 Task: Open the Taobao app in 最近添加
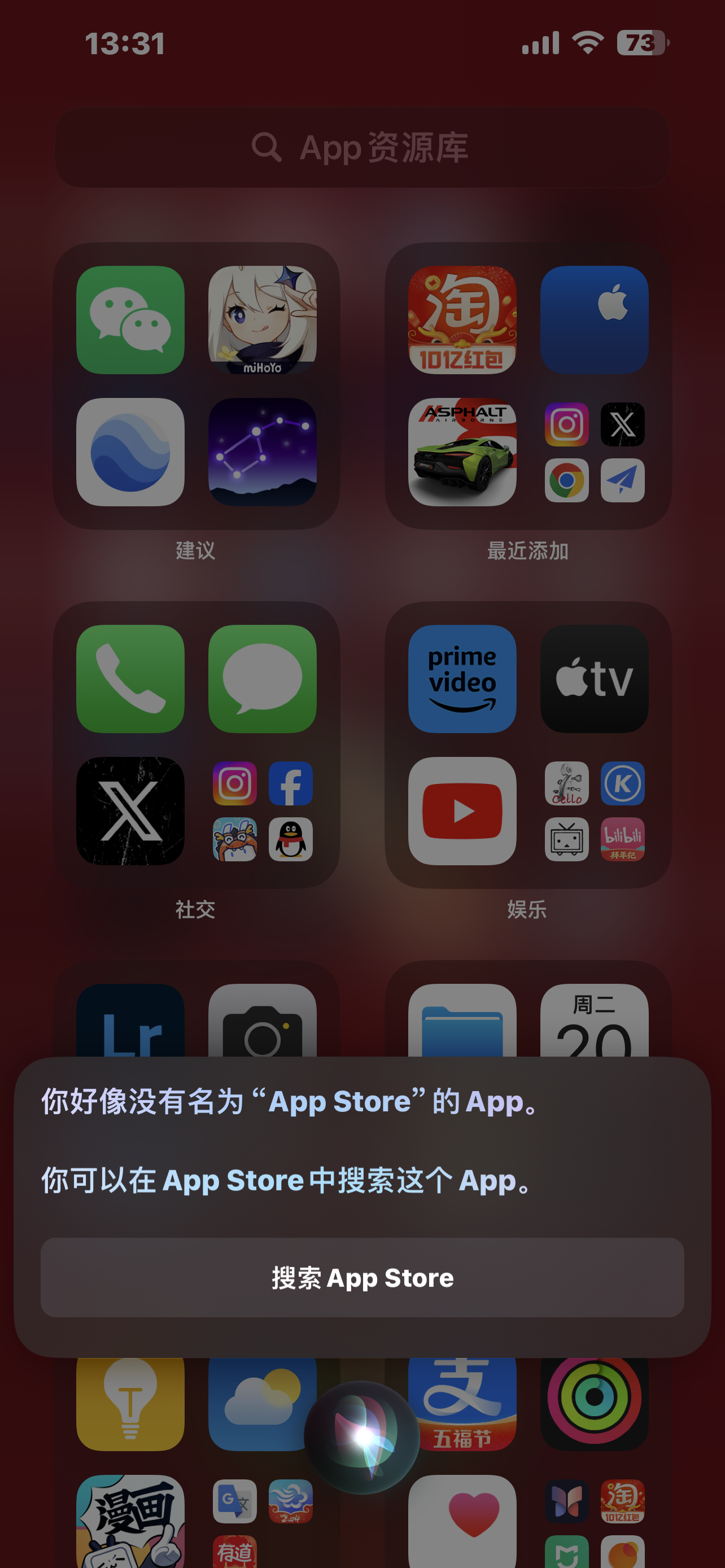pos(462,320)
